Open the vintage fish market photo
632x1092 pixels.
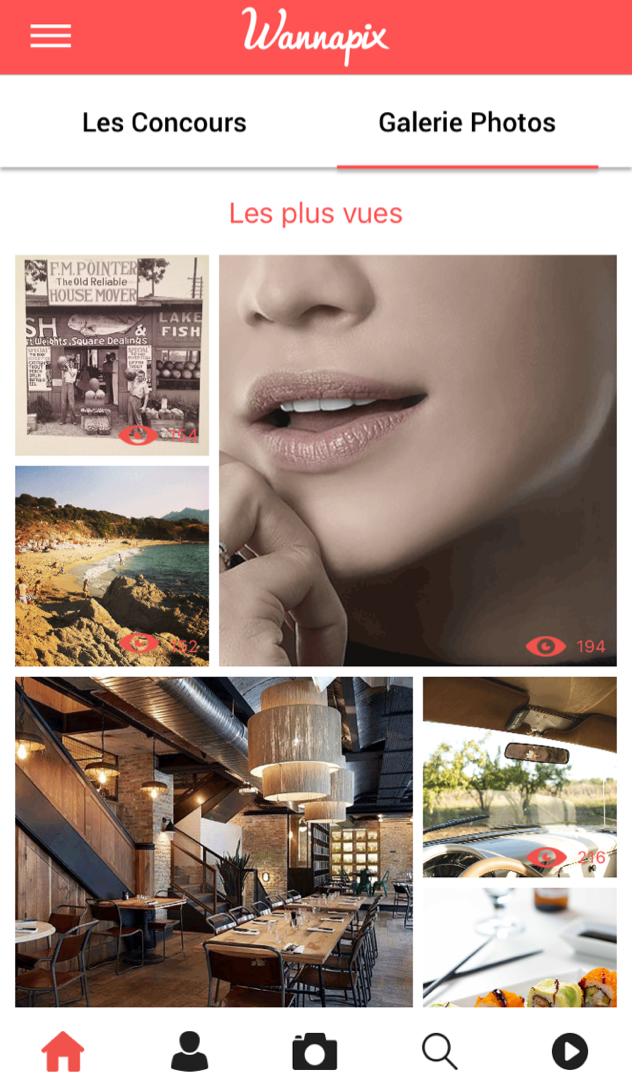[x=112, y=355]
